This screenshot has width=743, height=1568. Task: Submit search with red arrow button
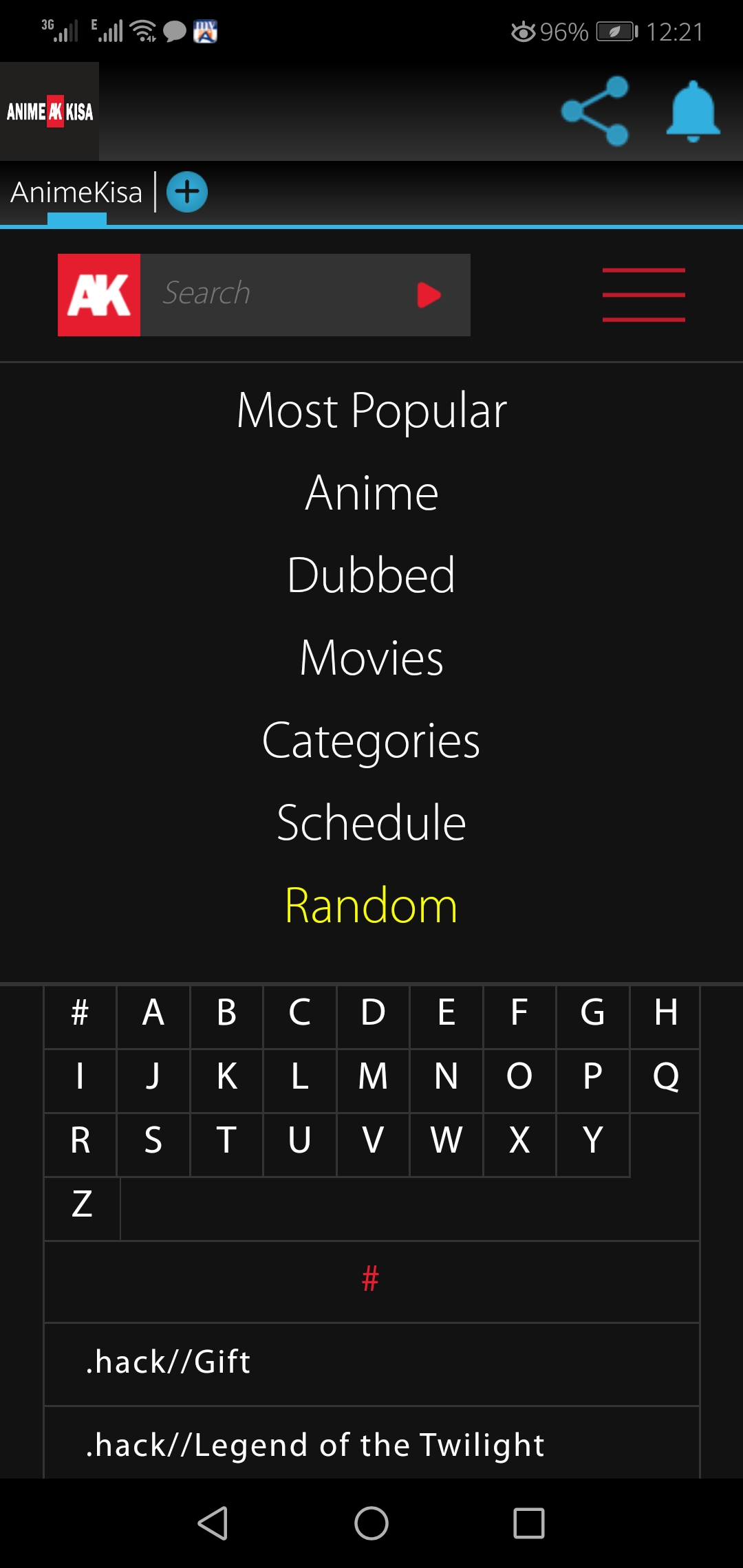click(x=429, y=294)
